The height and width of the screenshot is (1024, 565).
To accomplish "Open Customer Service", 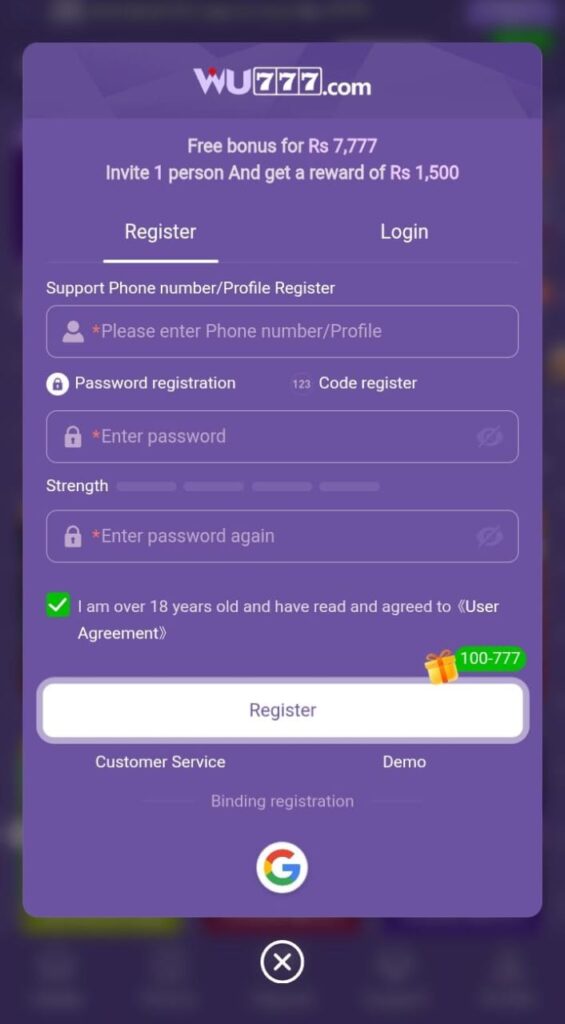I will point(160,761).
